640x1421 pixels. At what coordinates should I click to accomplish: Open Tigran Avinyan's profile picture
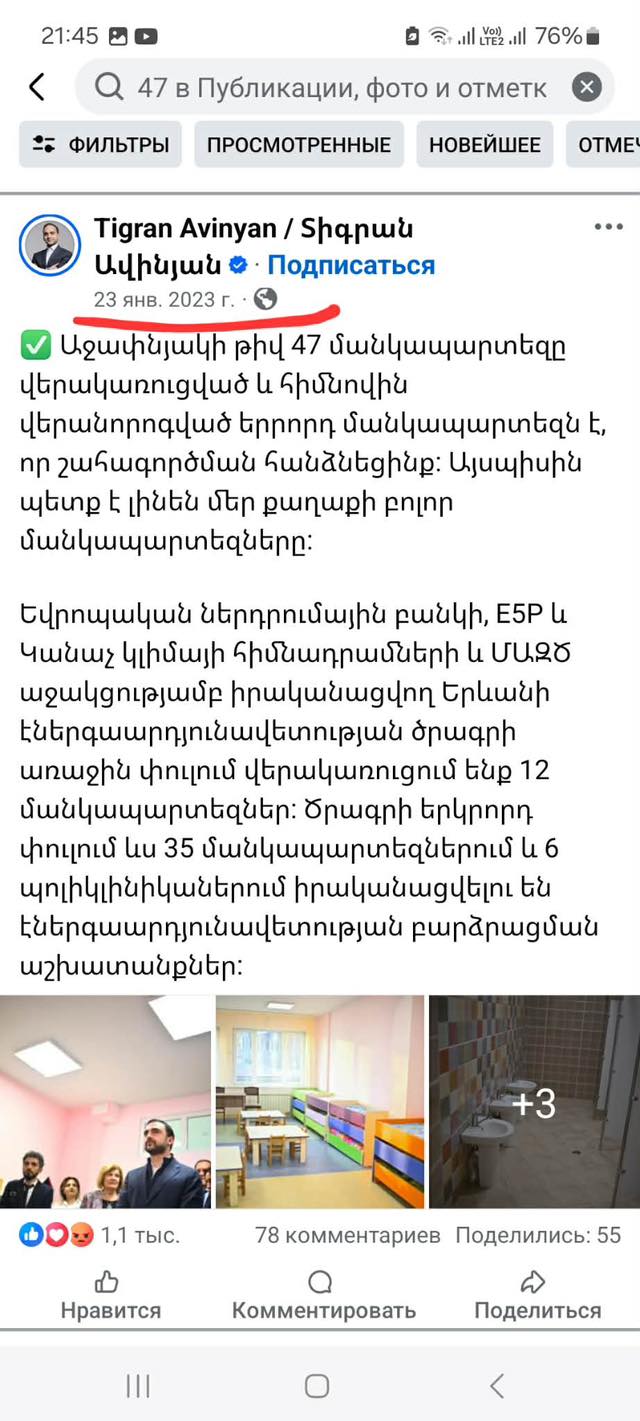pos(50,245)
